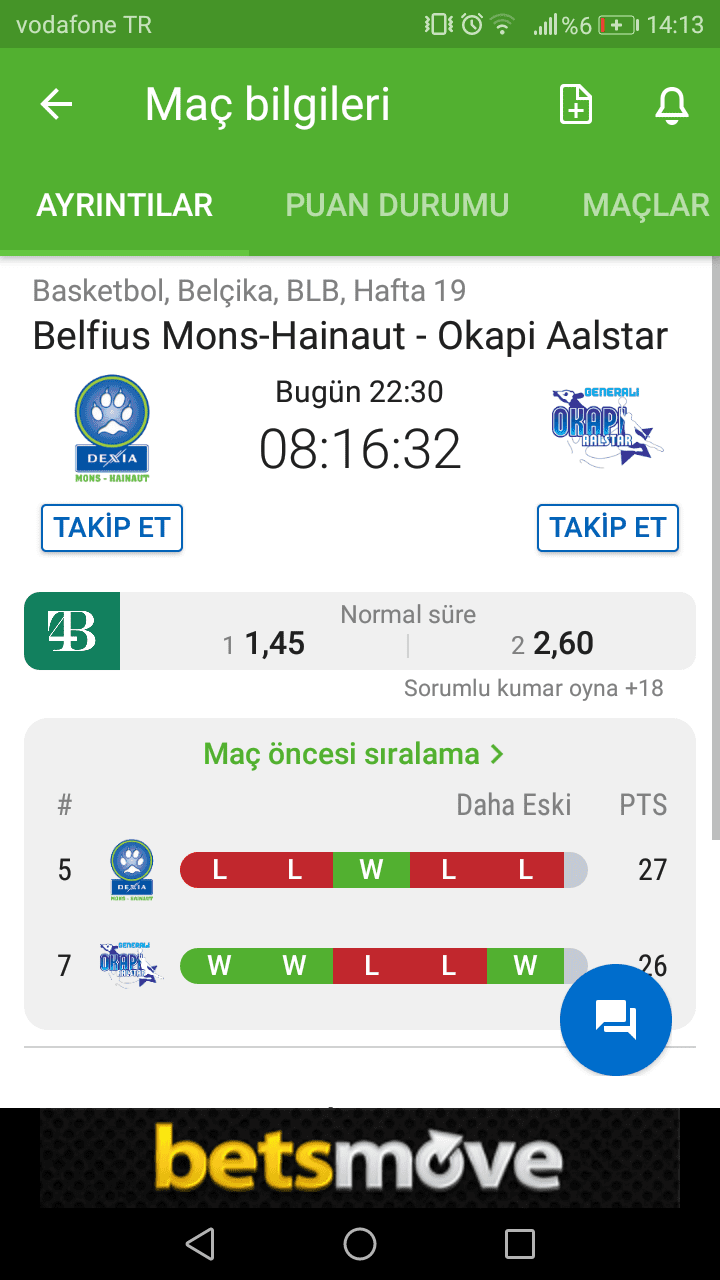This screenshot has width=720, height=1280.
Task: Select the AYRINTILAR tab
Action: 125,205
